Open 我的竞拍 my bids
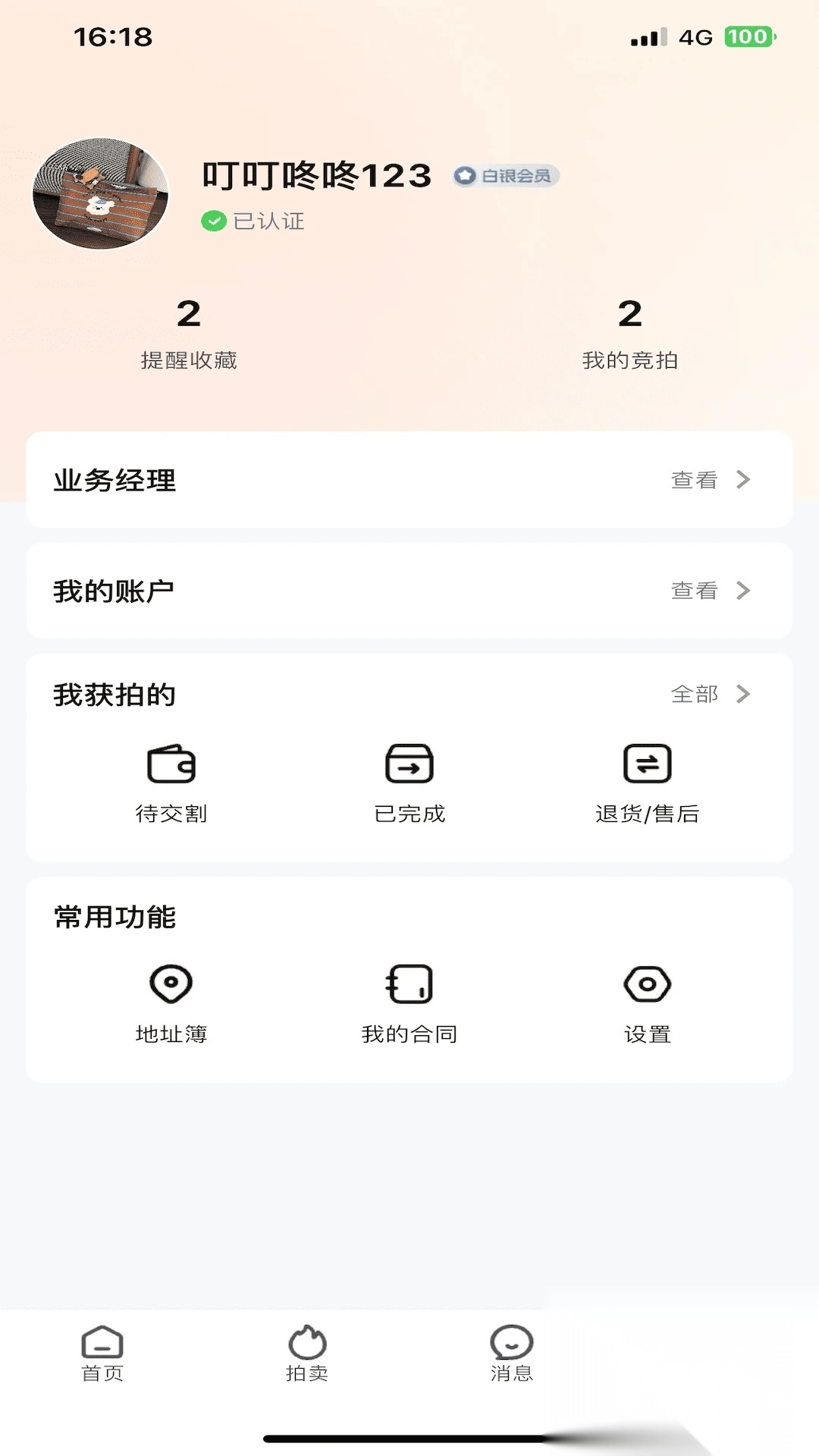Viewport: 819px width, 1456px height. [631, 334]
